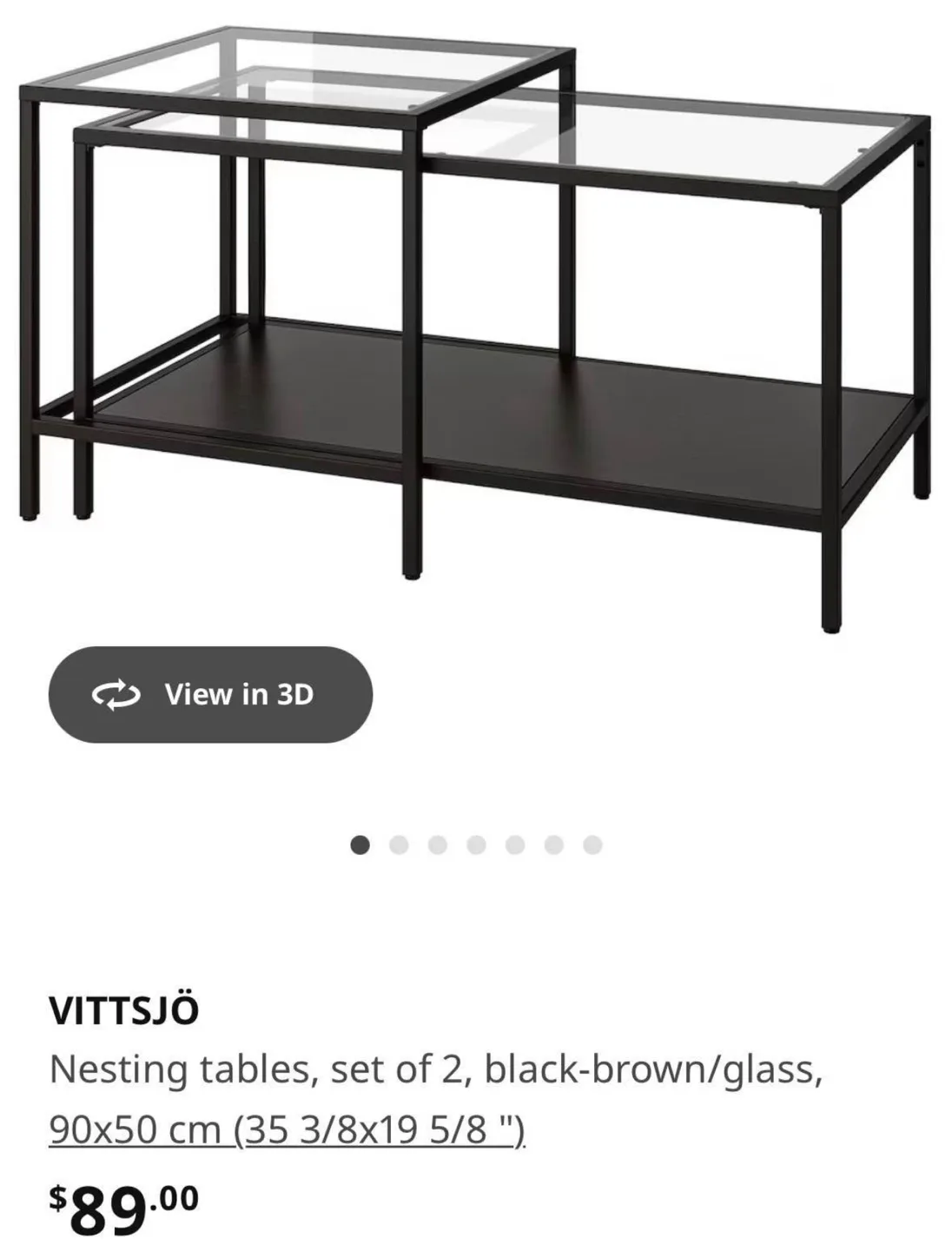952x1251 pixels.
Task: Click the rightmost gray pagination dot
Action: (x=592, y=842)
